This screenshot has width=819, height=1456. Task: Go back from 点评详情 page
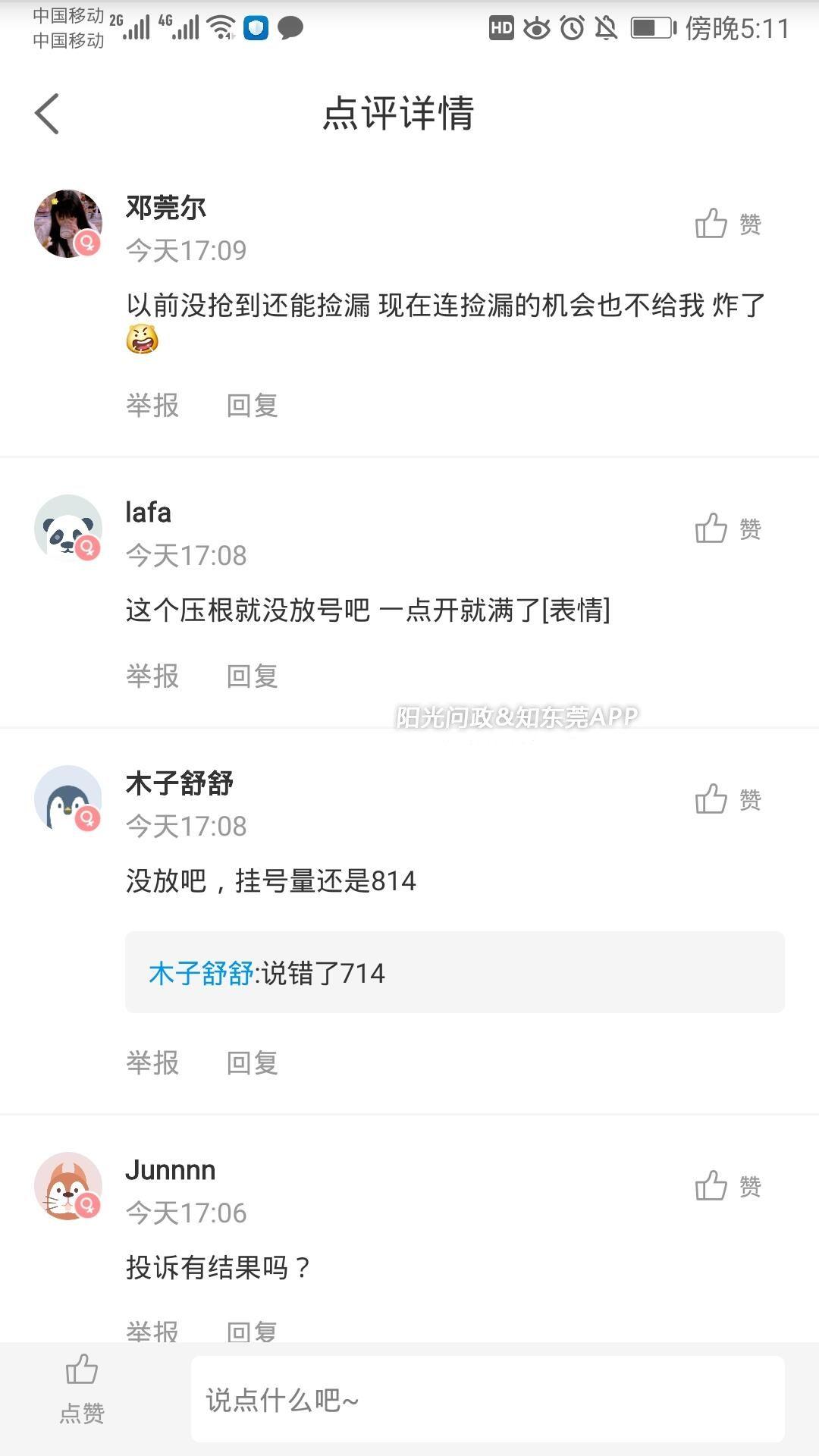47,114
